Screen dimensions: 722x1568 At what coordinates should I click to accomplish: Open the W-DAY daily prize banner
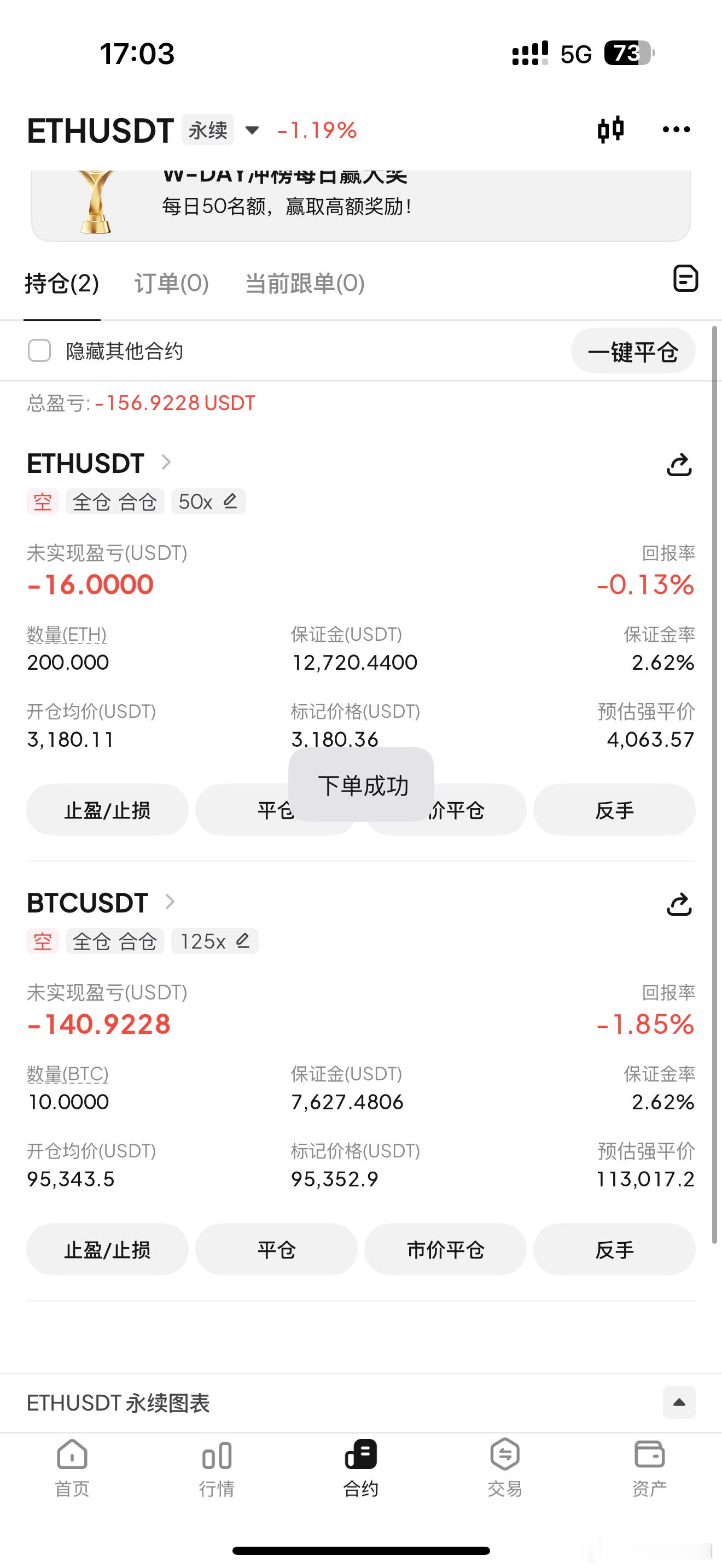[360, 205]
